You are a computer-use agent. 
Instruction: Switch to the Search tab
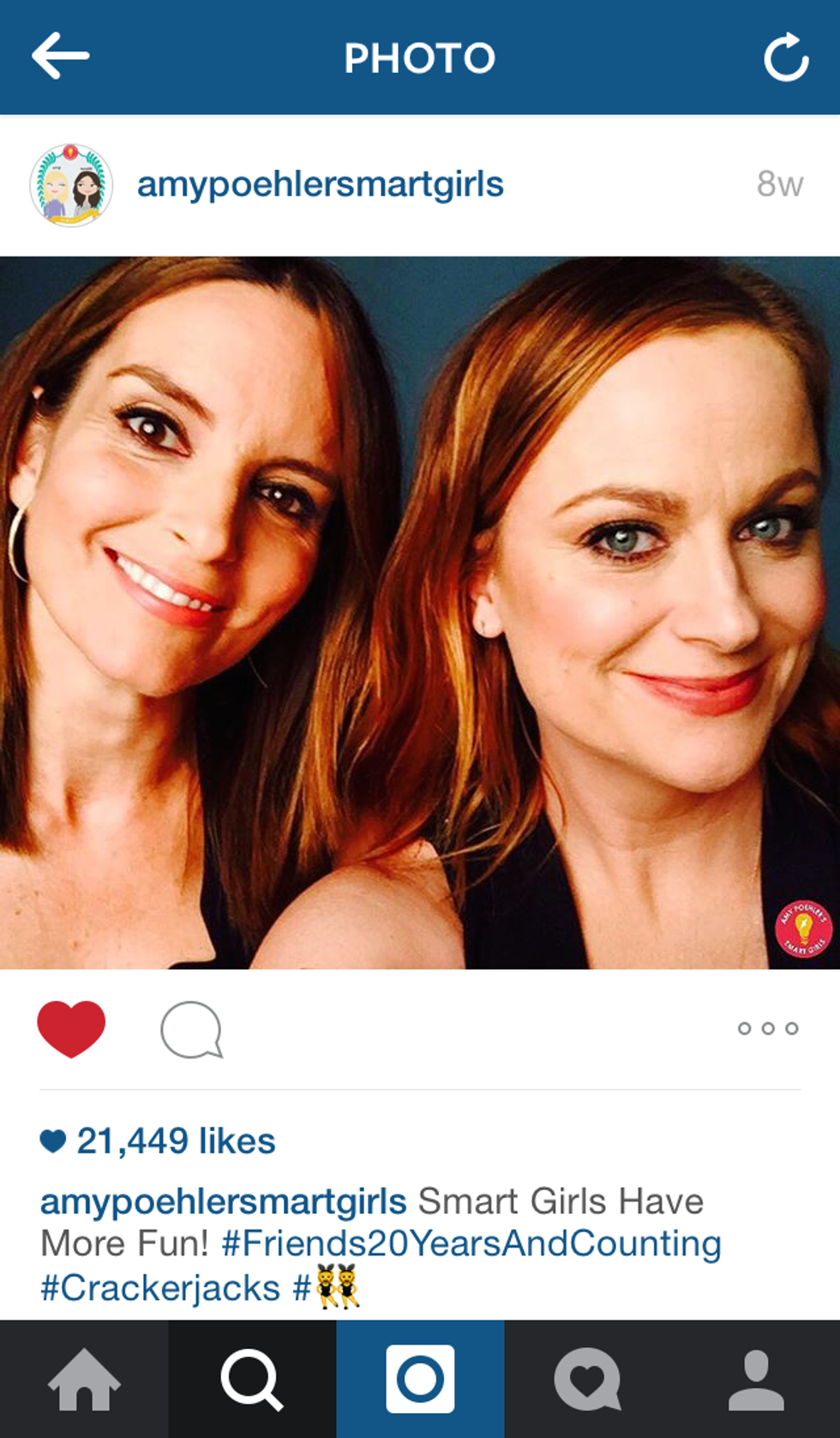click(x=252, y=1380)
